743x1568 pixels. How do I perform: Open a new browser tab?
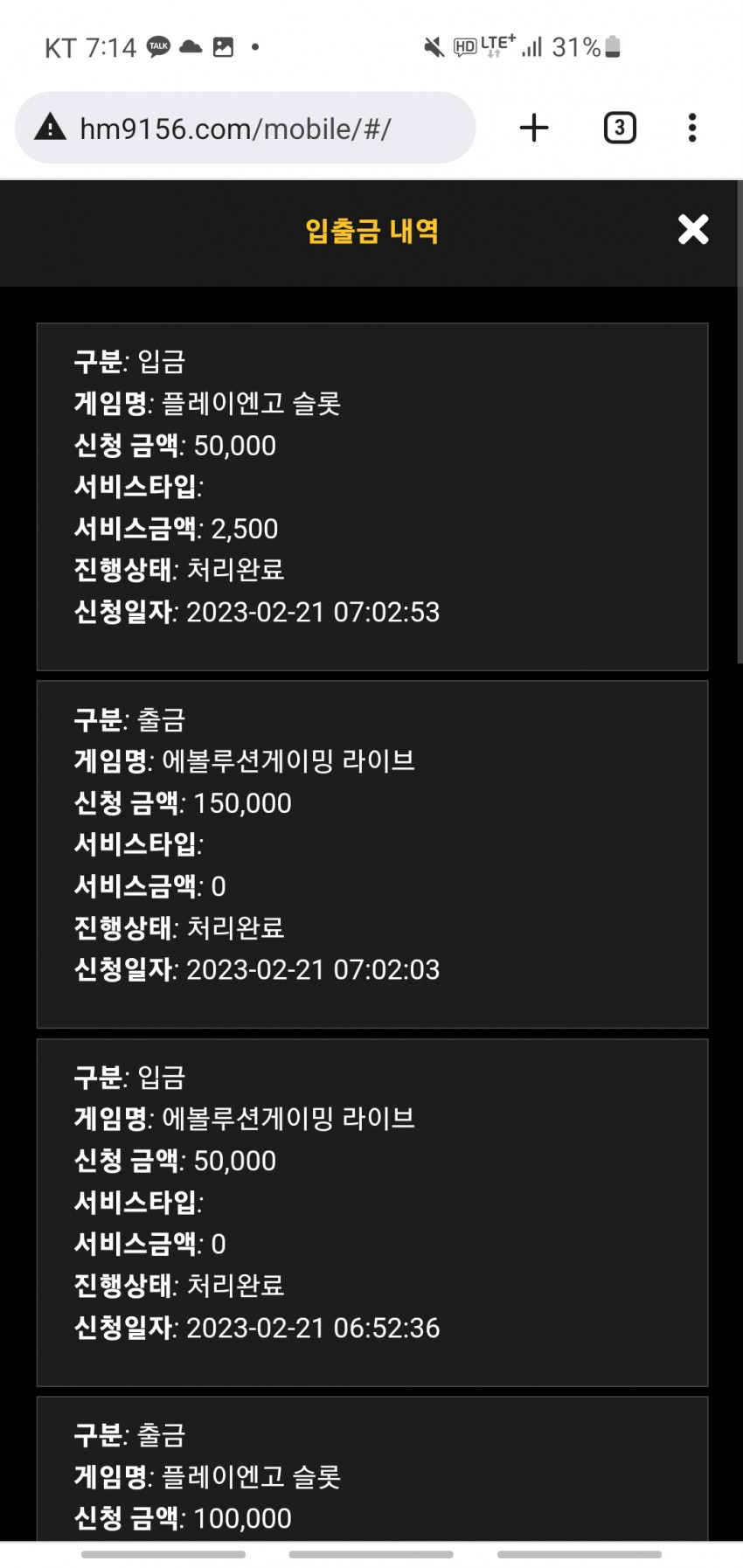534,128
